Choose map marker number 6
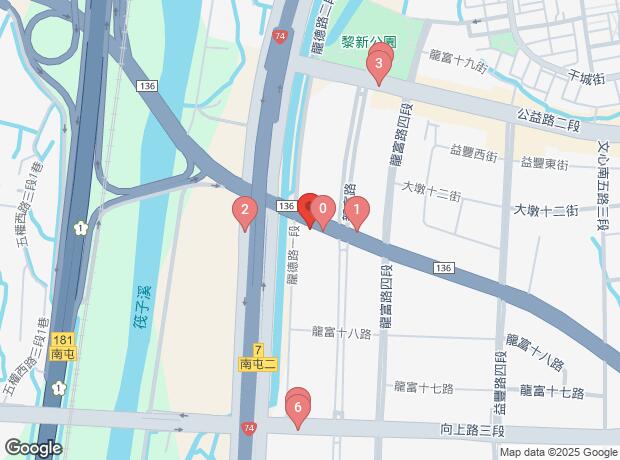 [x=296, y=408]
